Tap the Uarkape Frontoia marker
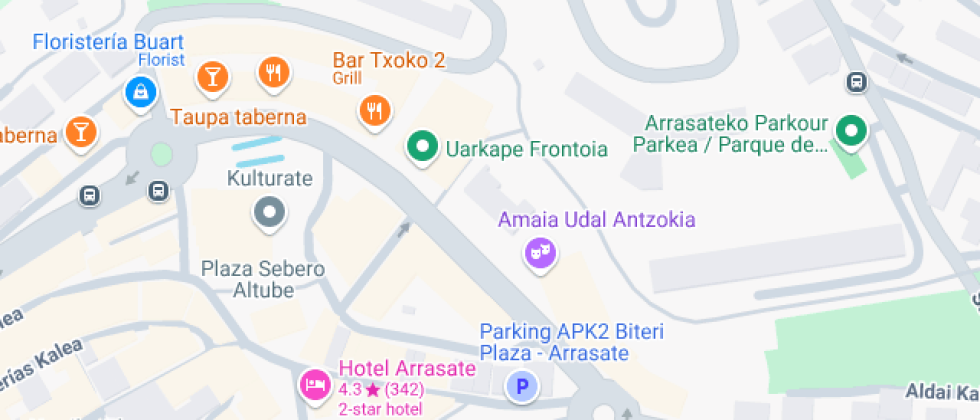The image size is (980, 420). [422, 148]
